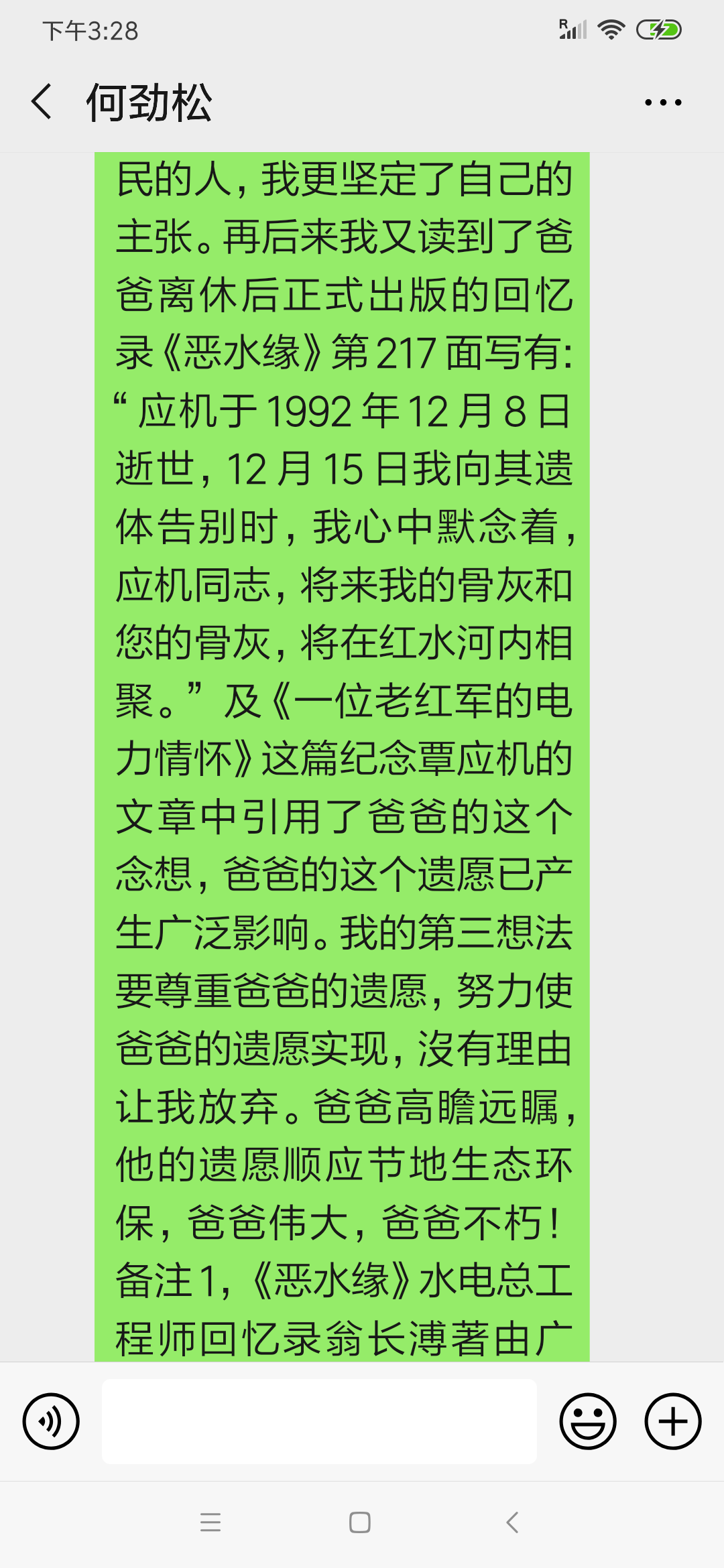The image size is (724, 1568).
Task: Open the emoji sticker panel
Action: [x=588, y=1421]
